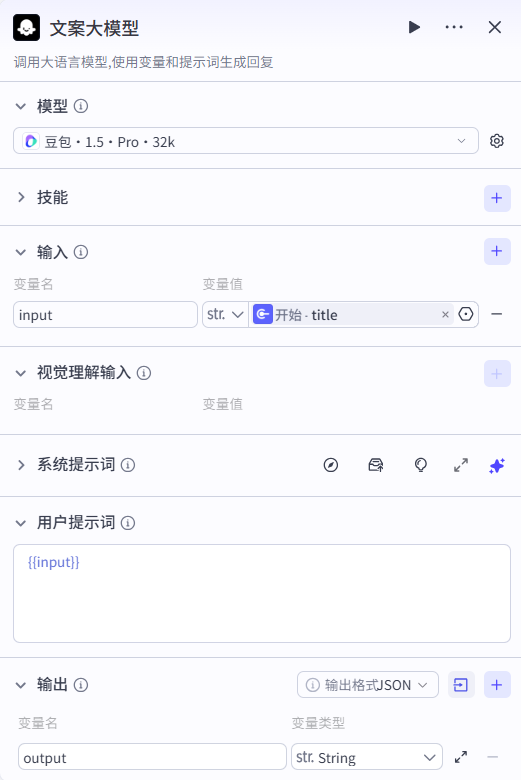Image resolution: width=521 pixels, height=780 pixels.
Task: Expand the 系统提示词 section
Action: tap(21, 465)
